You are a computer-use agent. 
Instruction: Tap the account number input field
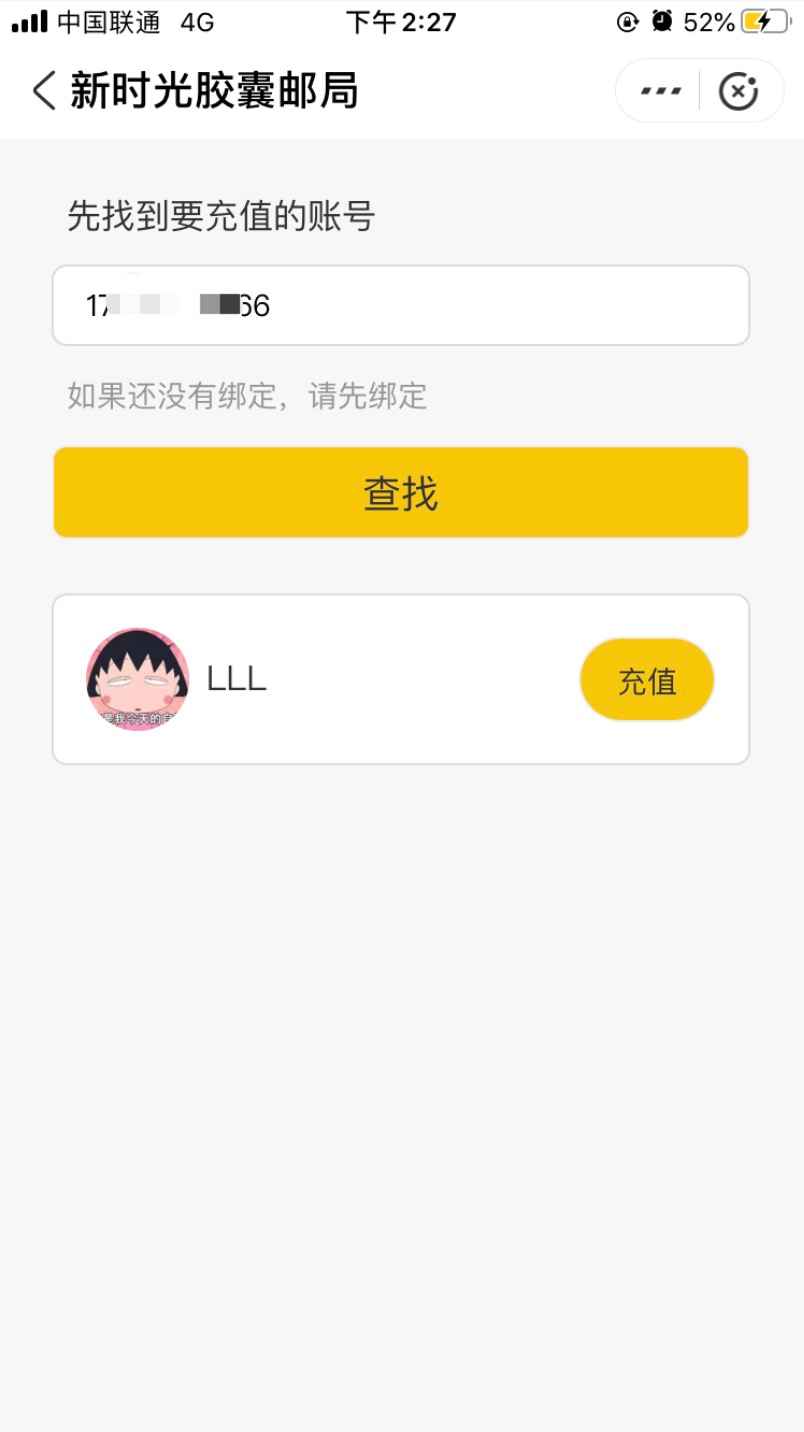point(400,305)
